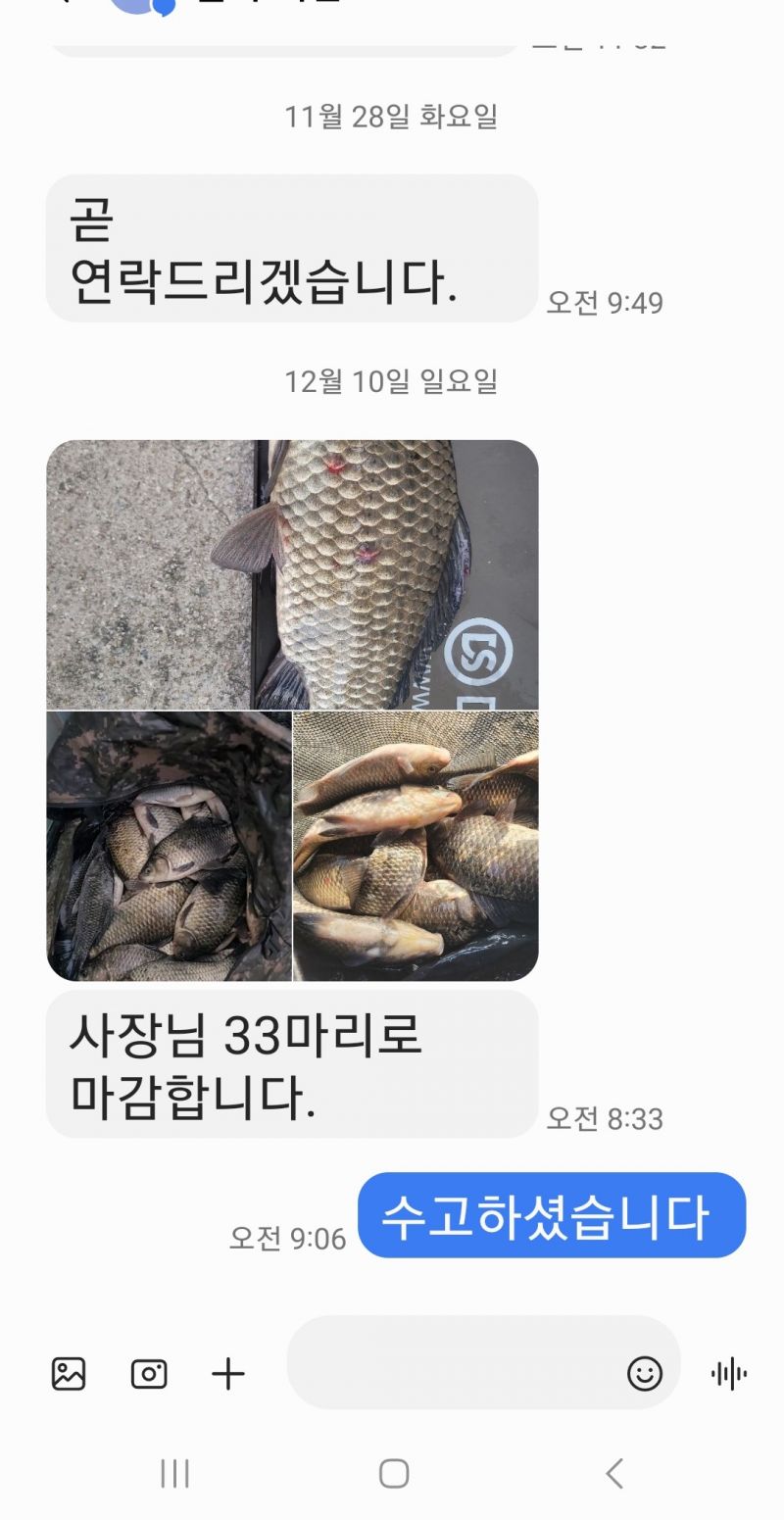Open the emoji sticker picker
Viewport: 784px width, 1520px height.
(644, 1373)
